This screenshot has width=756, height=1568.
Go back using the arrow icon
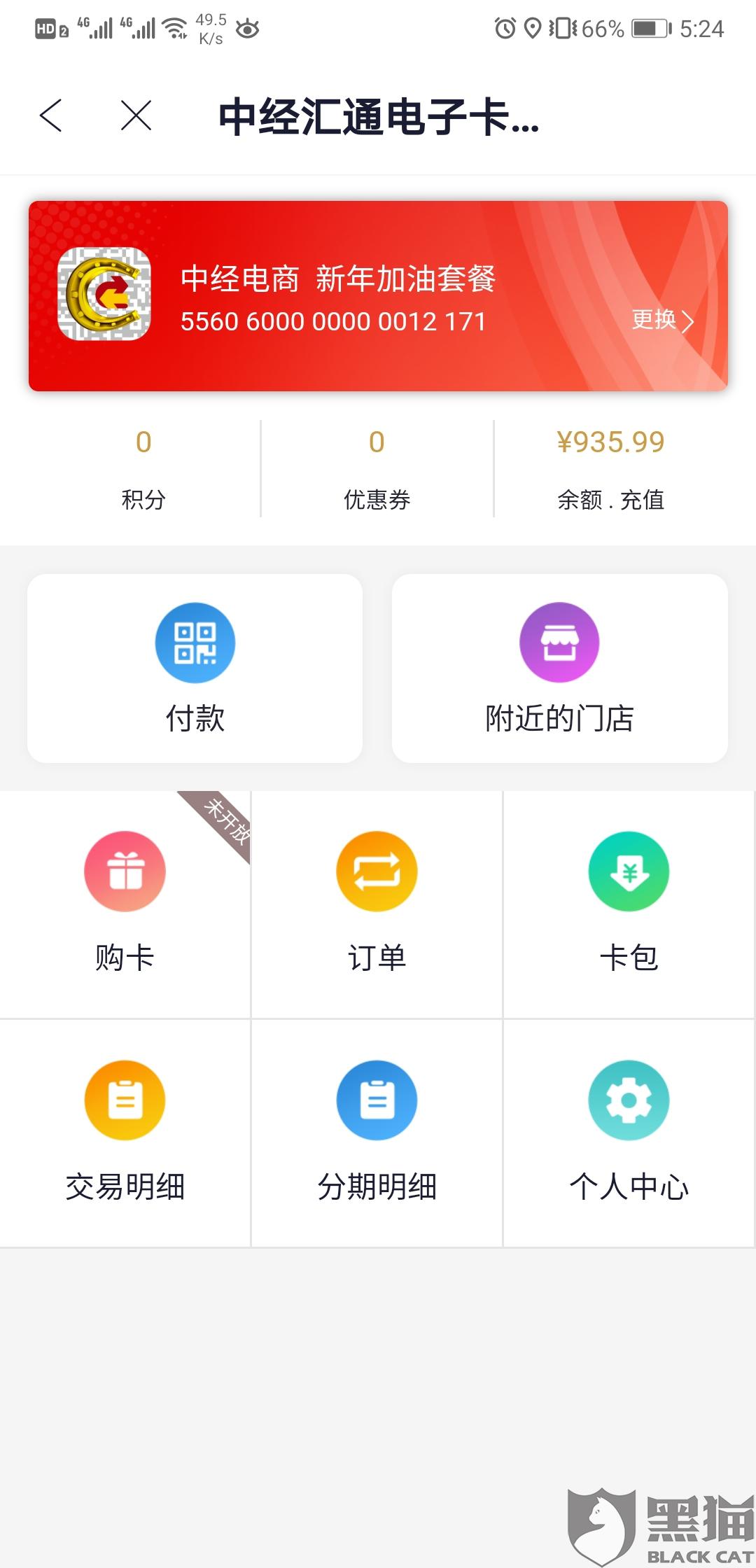[x=51, y=115]
